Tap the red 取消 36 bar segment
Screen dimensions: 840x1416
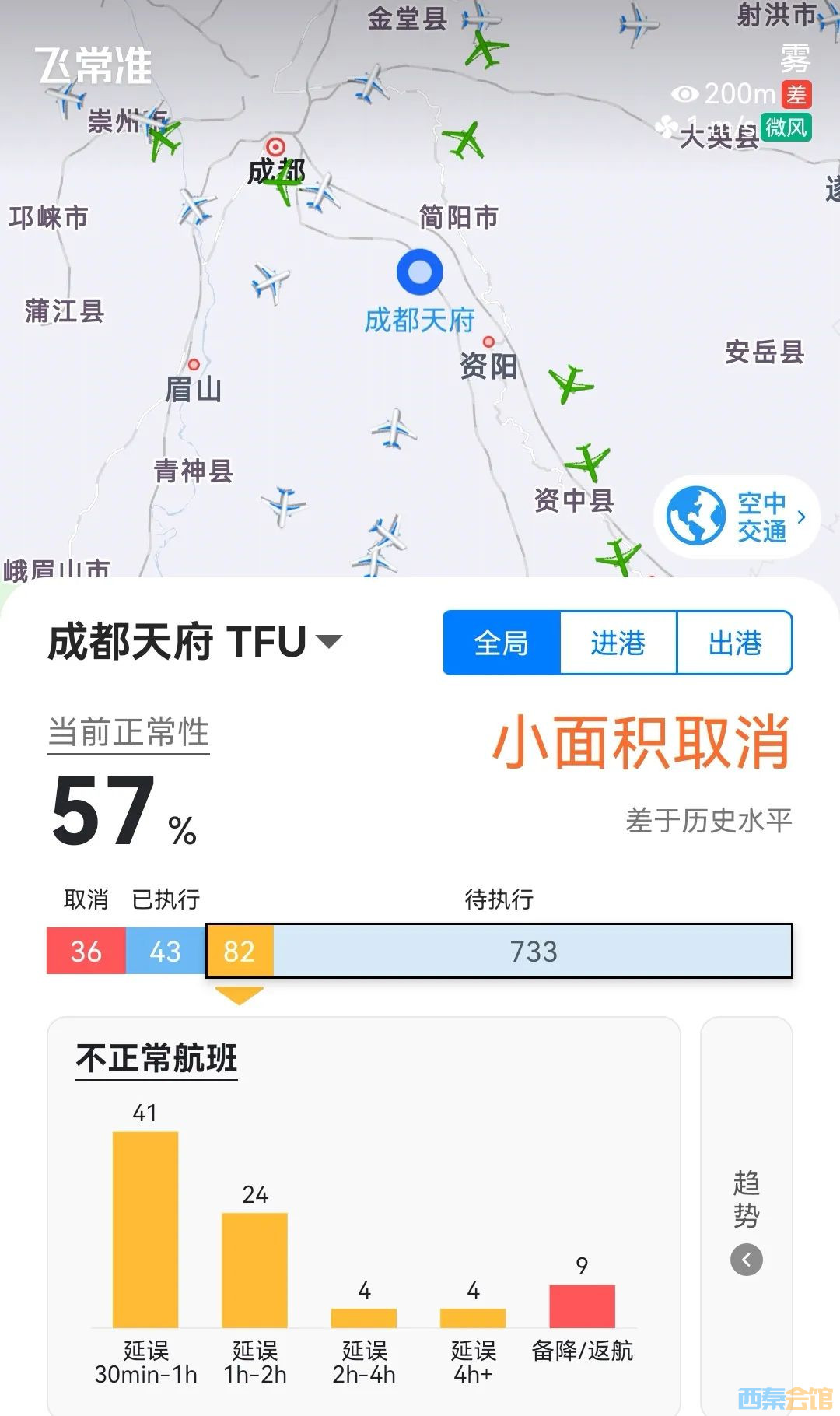(x=86, y=951)
